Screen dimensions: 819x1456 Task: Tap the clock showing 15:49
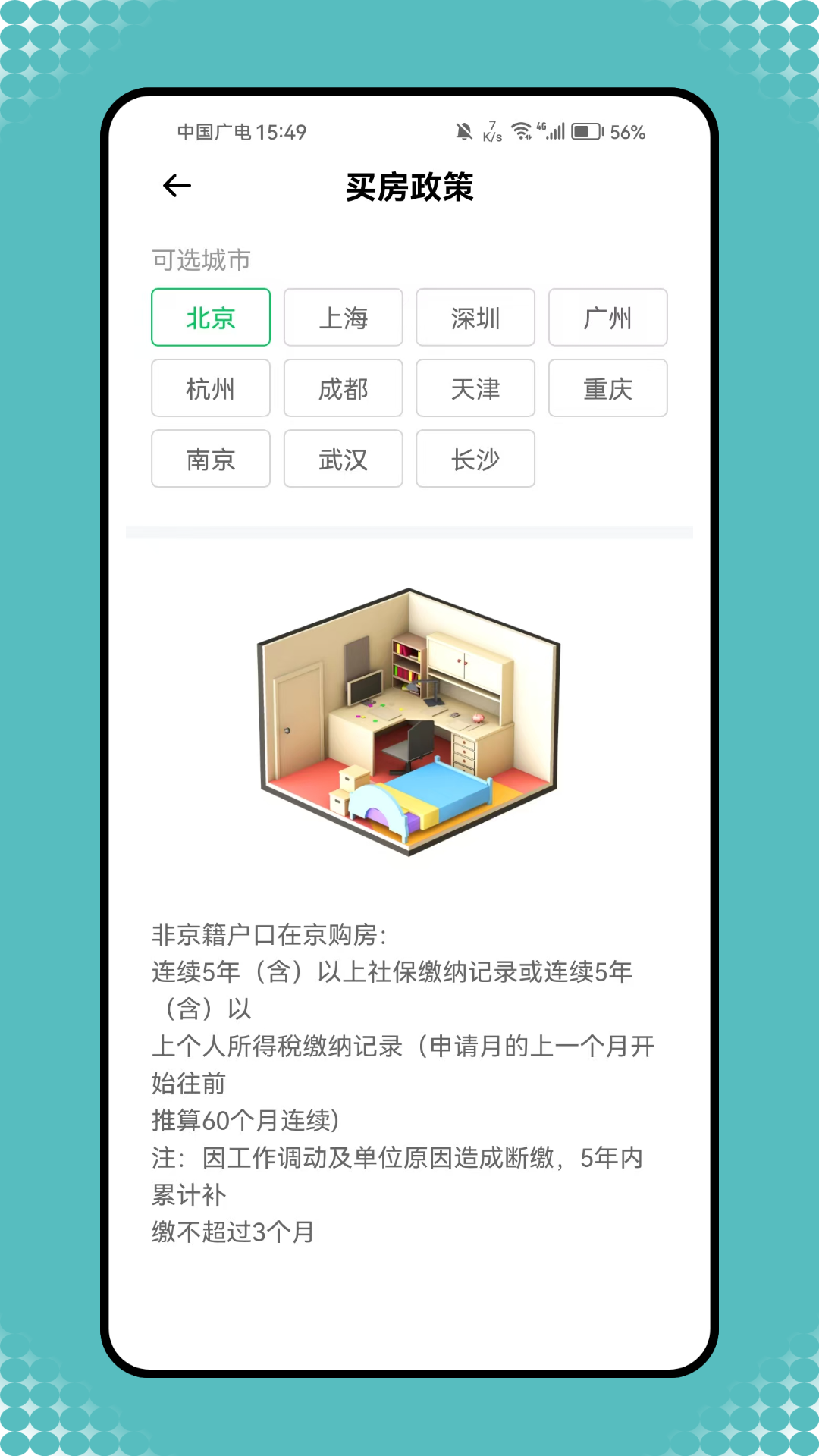[277, 132]
